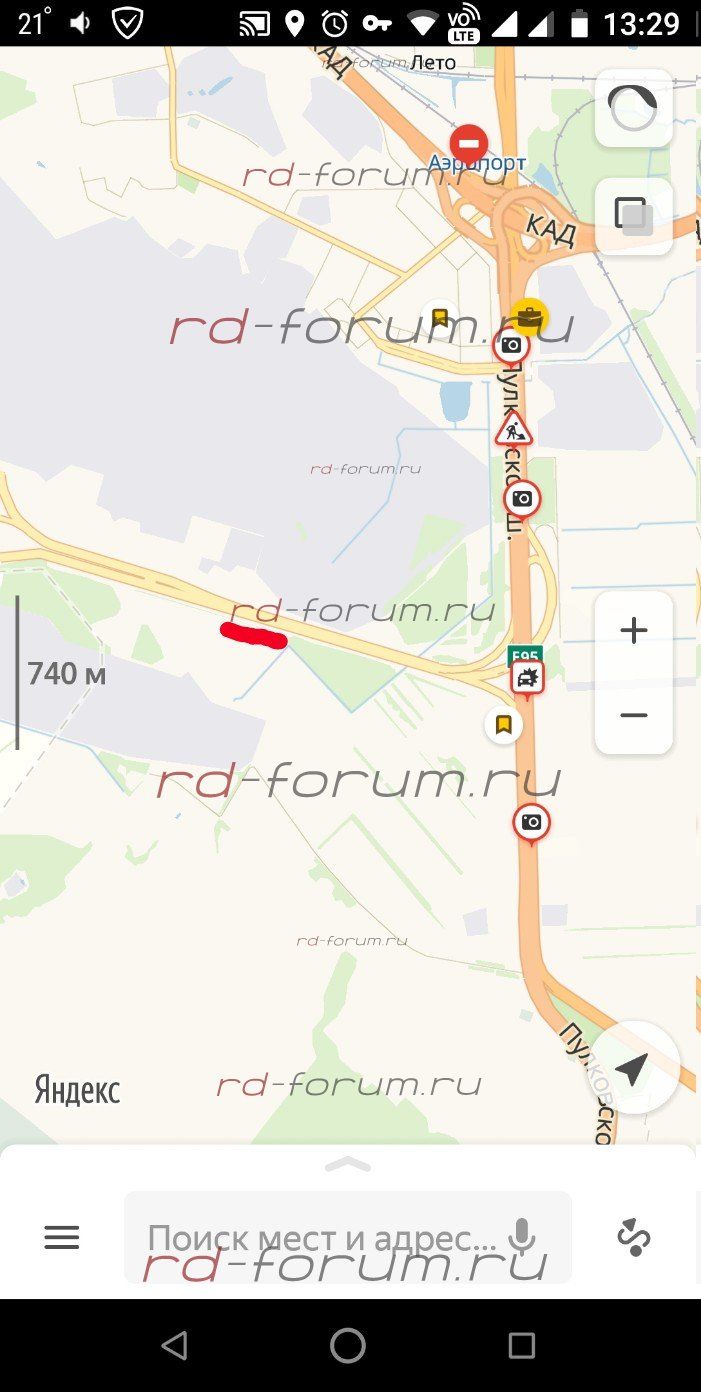701x1392 pixels.
Task: Open the map layers selector
Action: click(x=633, y=216)
